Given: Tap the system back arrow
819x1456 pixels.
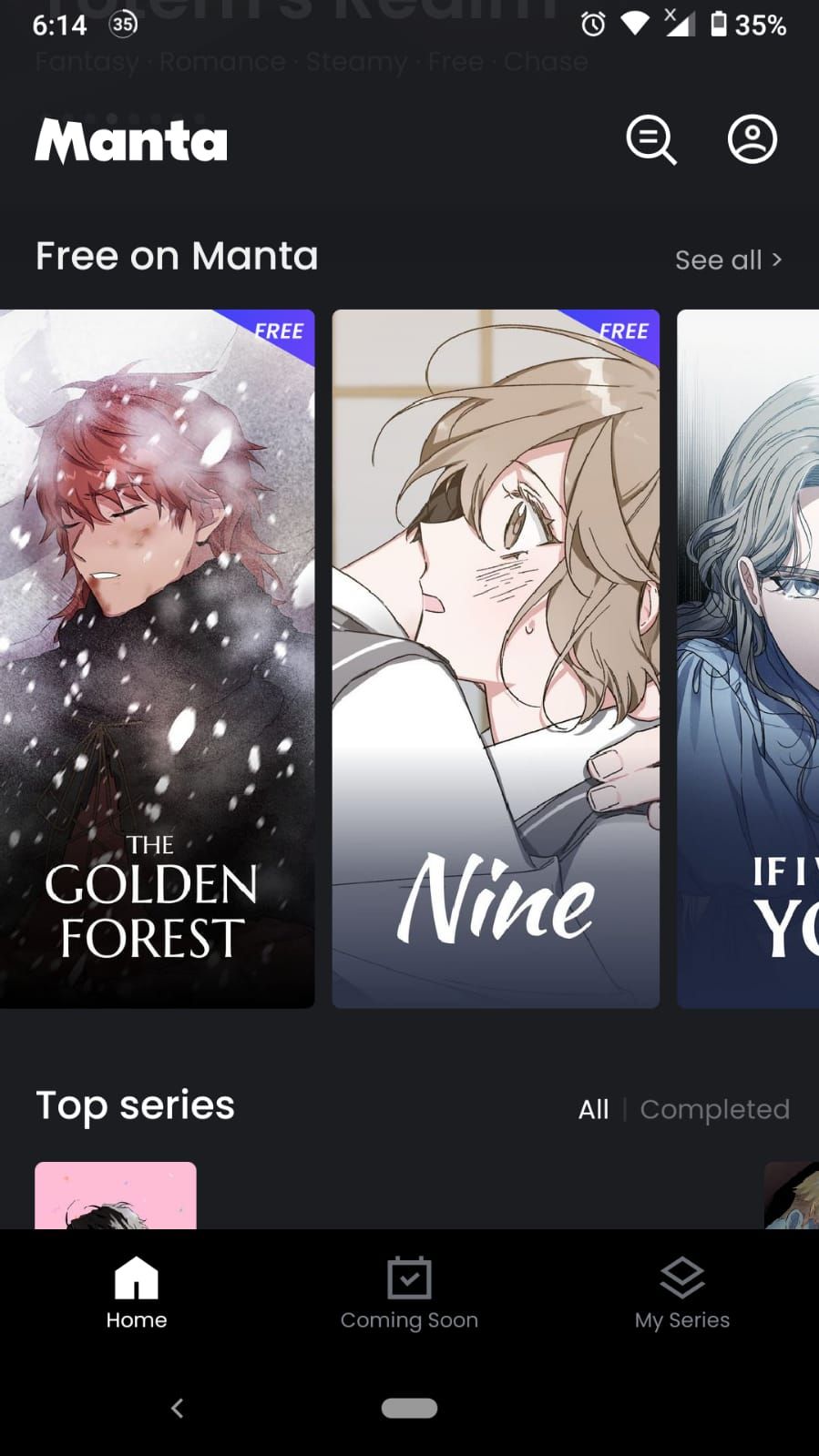Looking at the screenshot, I should (x=178, y=1408).
